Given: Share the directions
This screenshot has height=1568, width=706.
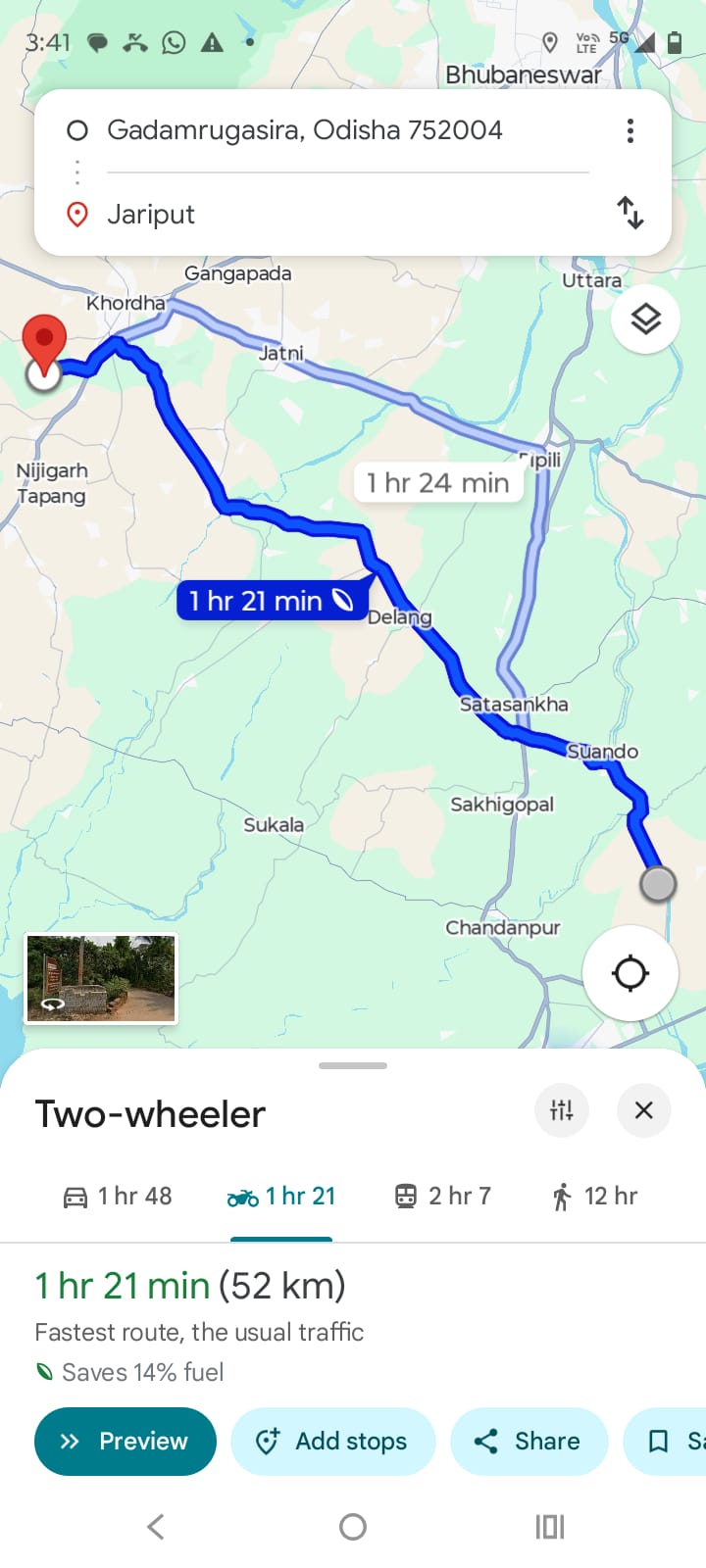Looking at the screenshot, I should coord(529,1441).
